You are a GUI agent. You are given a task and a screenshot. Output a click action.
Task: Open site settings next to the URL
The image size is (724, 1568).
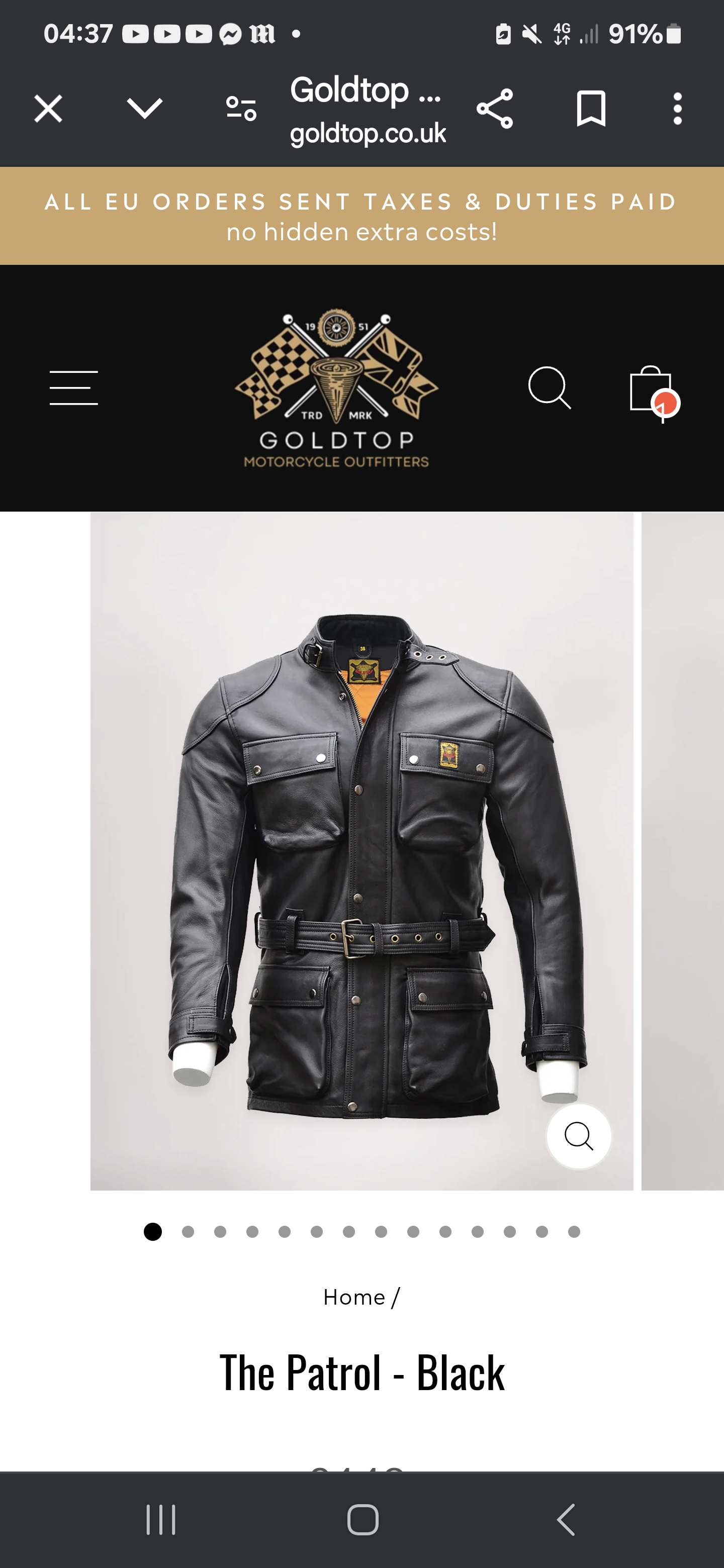tap(241, 109)
